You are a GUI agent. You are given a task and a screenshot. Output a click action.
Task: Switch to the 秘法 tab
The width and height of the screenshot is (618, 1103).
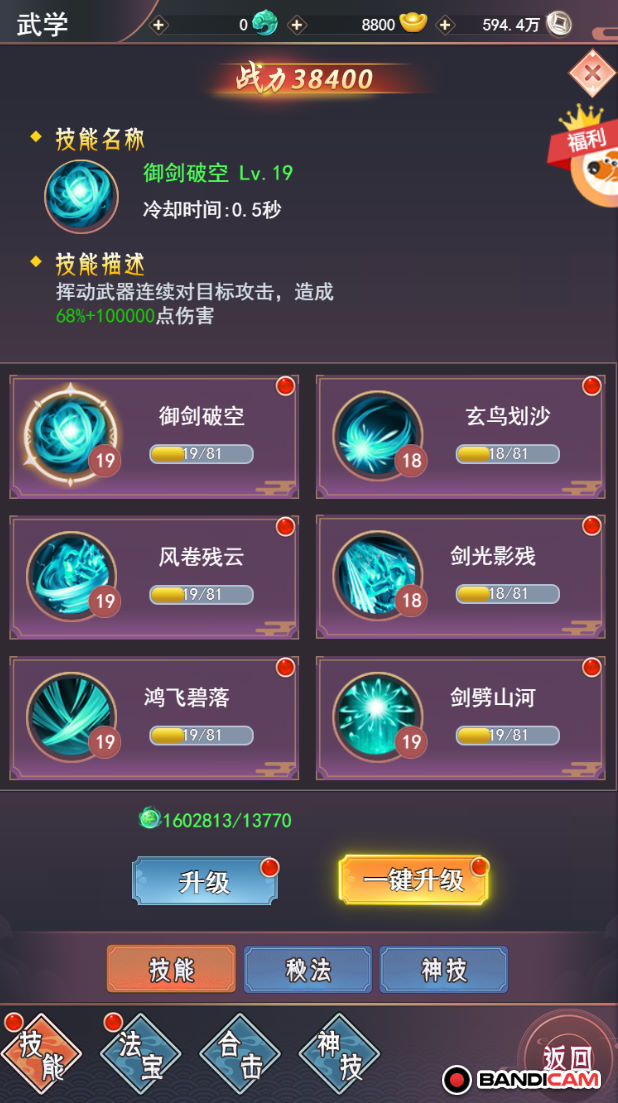click(x=308, y=969)
